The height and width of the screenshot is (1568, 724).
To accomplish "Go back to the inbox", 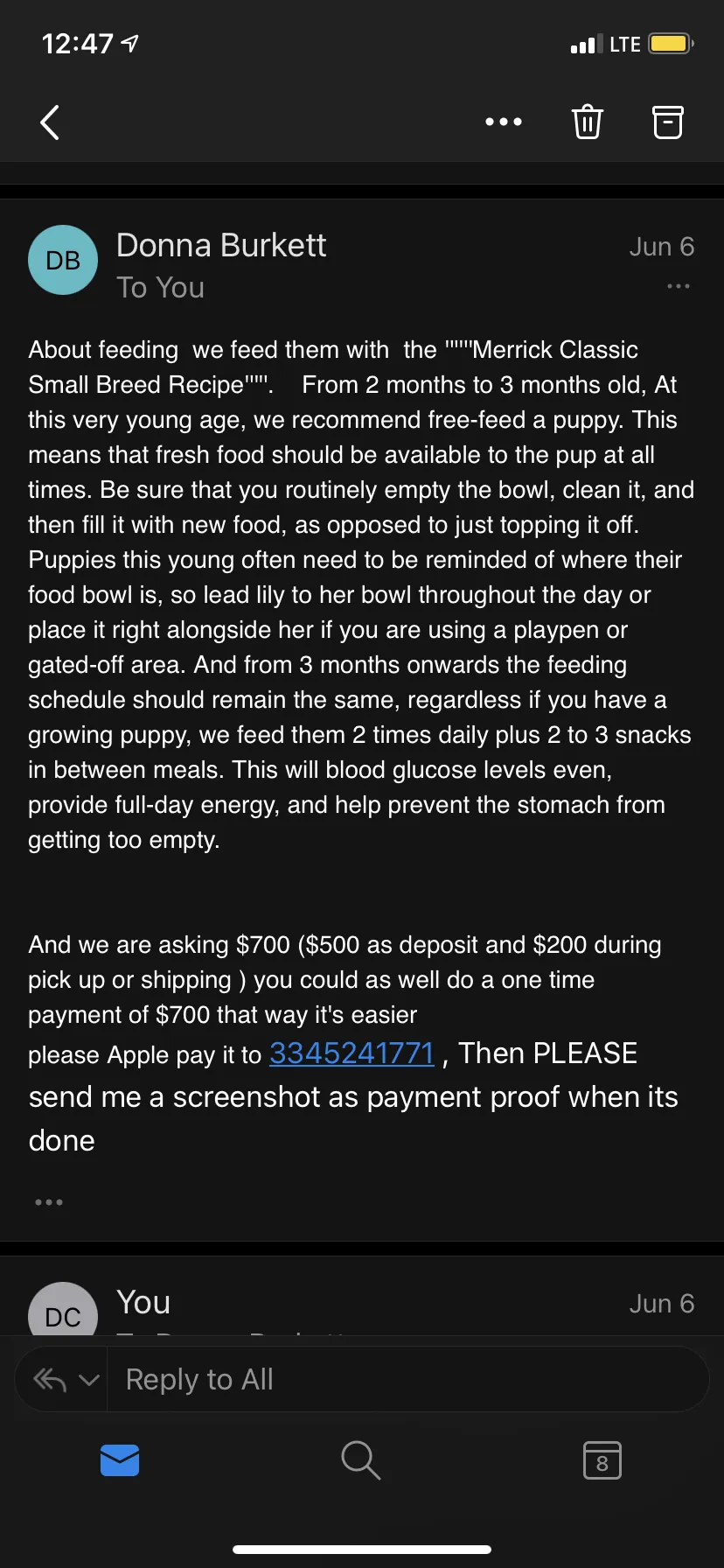I will (x=51, y=122).
